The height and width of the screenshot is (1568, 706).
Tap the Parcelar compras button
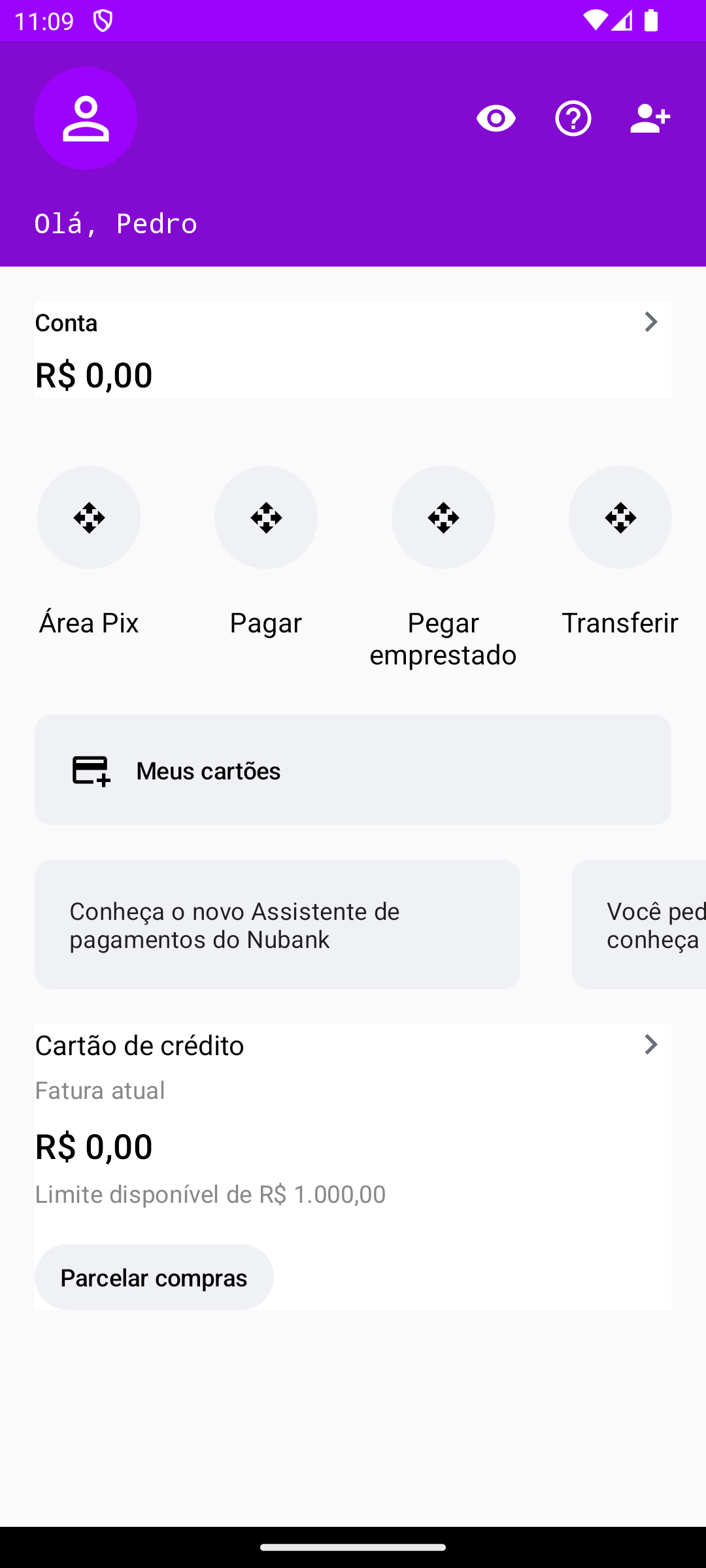coord(154,1277)
